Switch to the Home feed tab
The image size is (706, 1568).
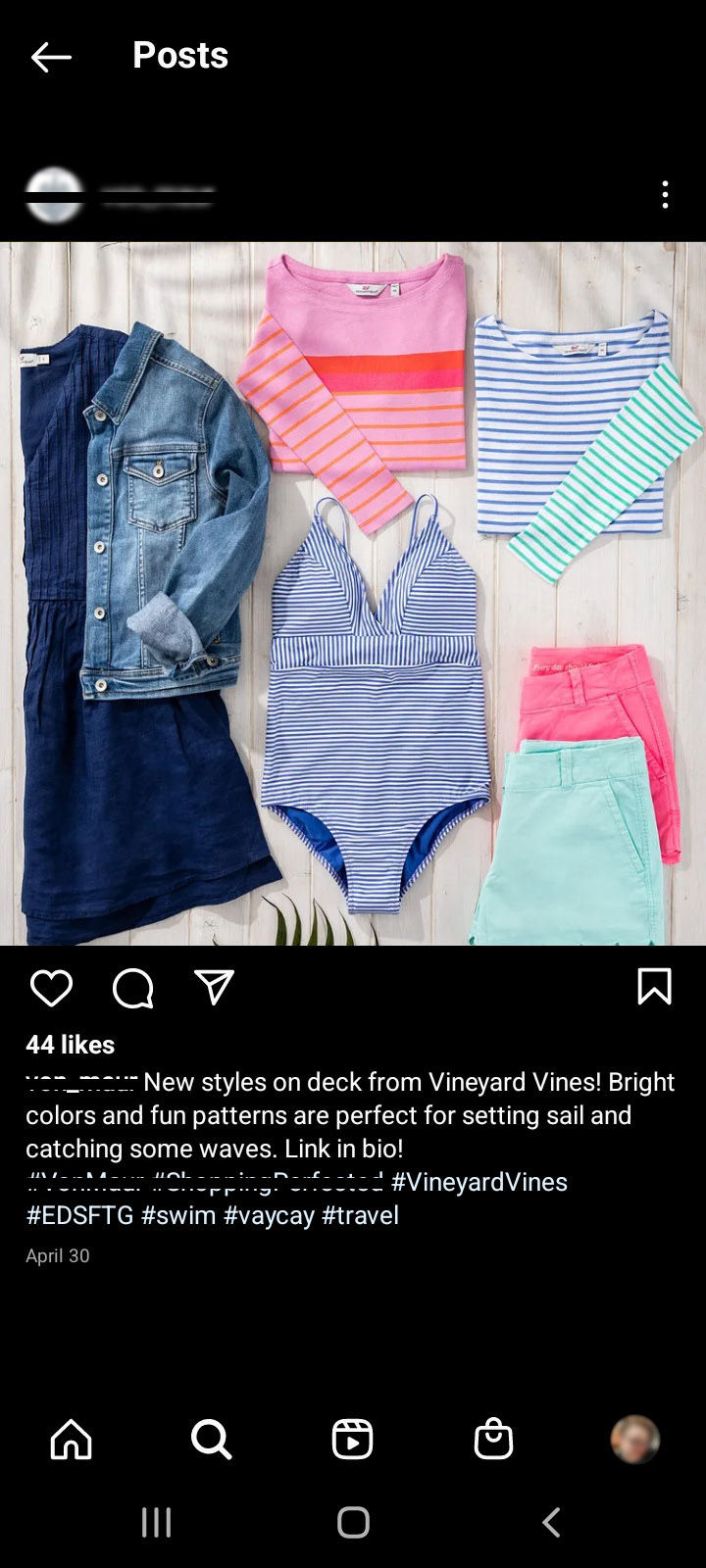click(x=71, y=1440)
